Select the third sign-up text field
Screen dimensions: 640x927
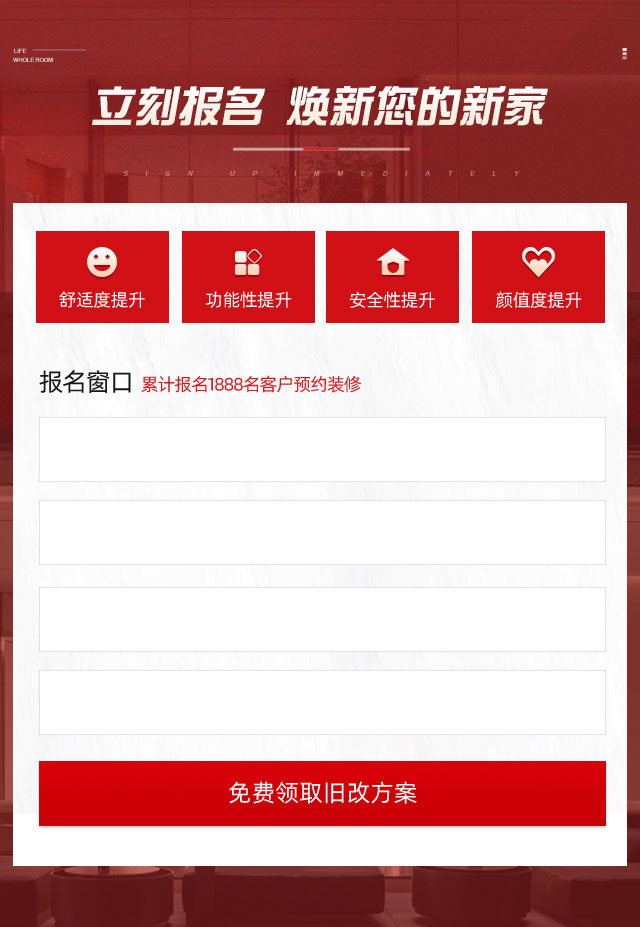[x=322, y=619]
